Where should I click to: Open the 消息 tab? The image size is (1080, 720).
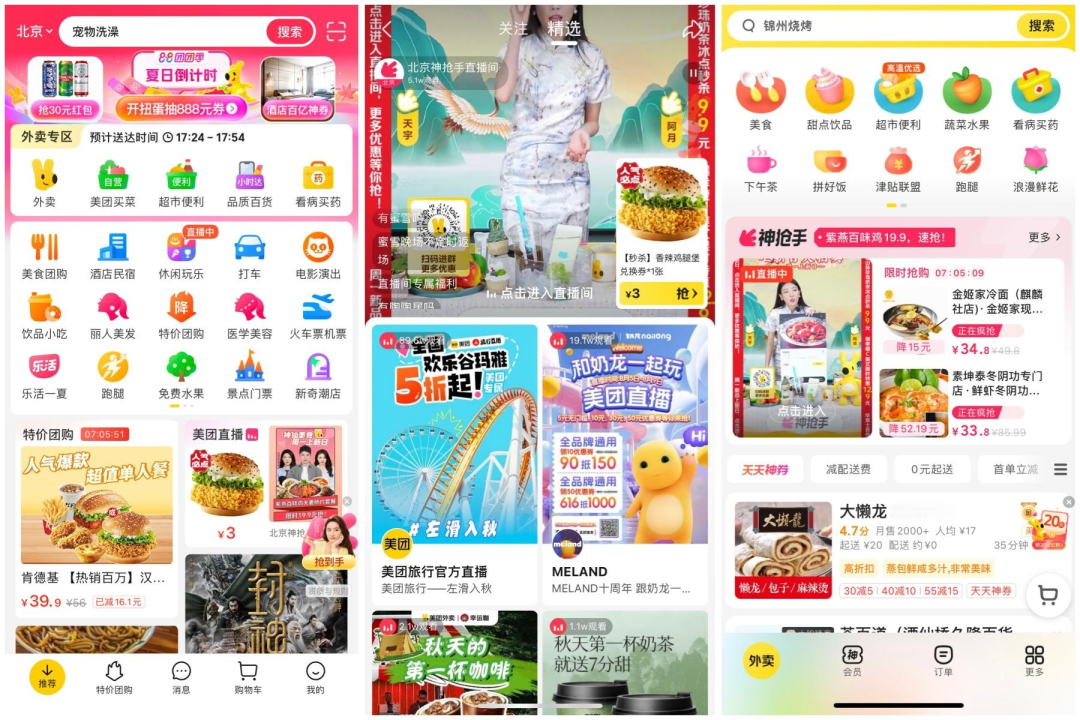click(181, 677)
